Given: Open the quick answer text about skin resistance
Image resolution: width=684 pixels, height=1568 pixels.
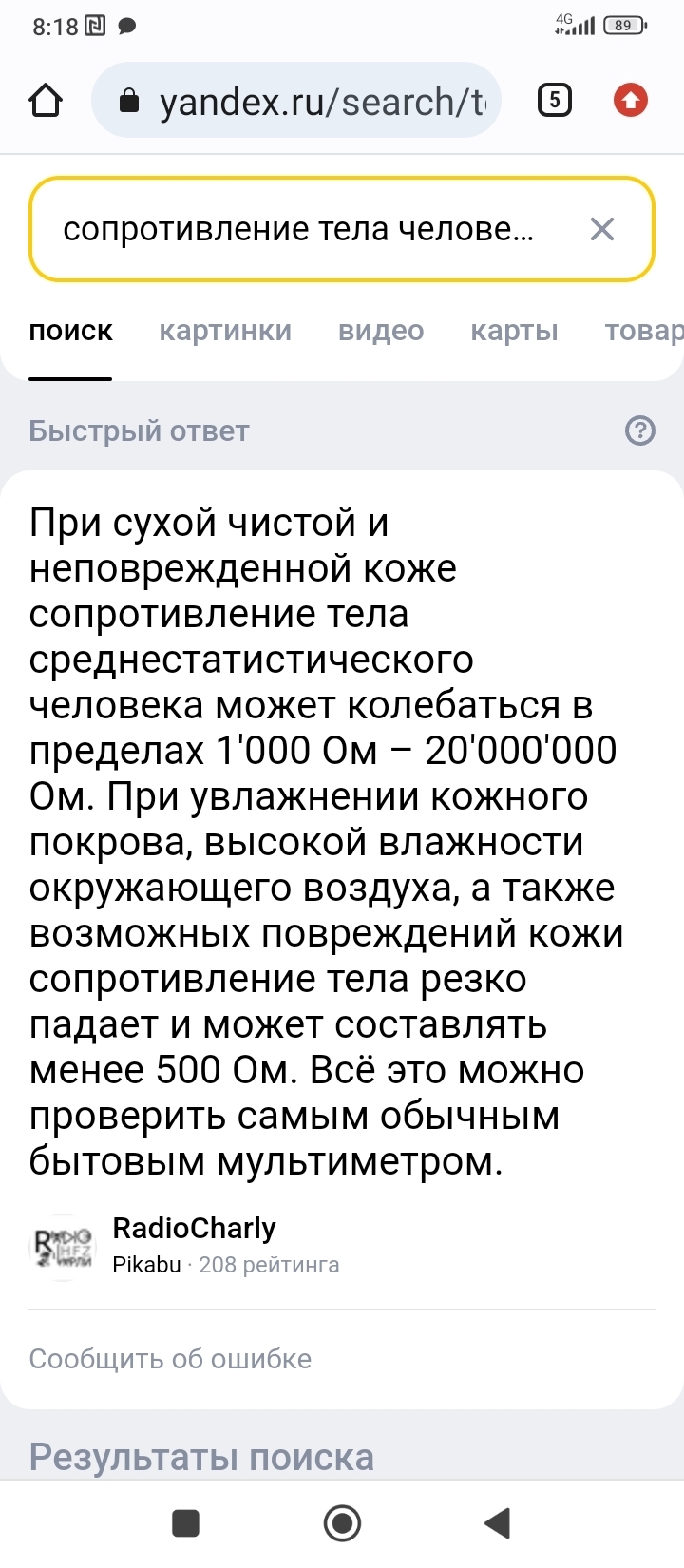Looking at the screenshot, I should point(323,841).
